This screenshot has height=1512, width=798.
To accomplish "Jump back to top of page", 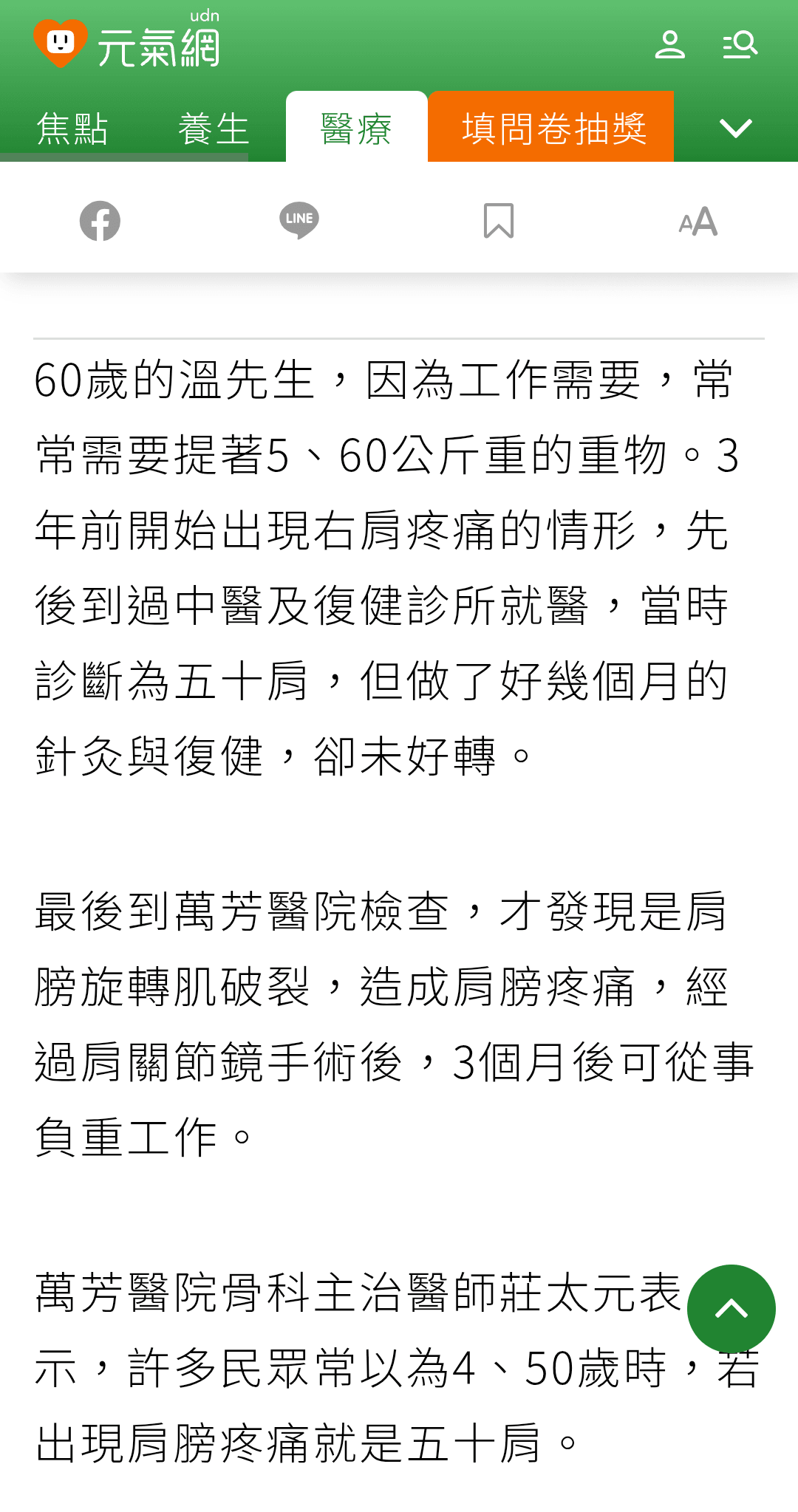I will click(731, 1309).
